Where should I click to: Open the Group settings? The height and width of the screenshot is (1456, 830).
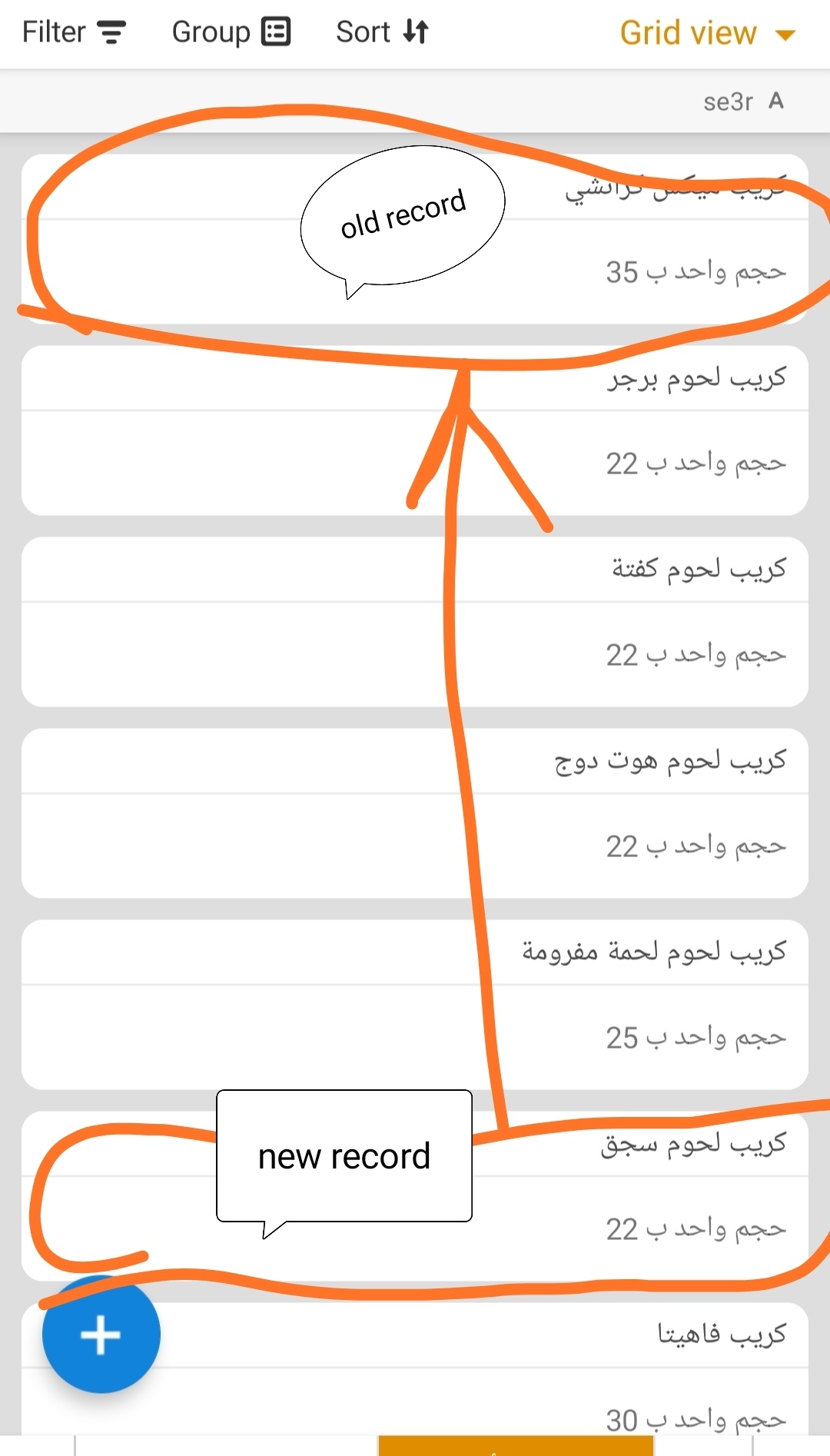(231, 32)
